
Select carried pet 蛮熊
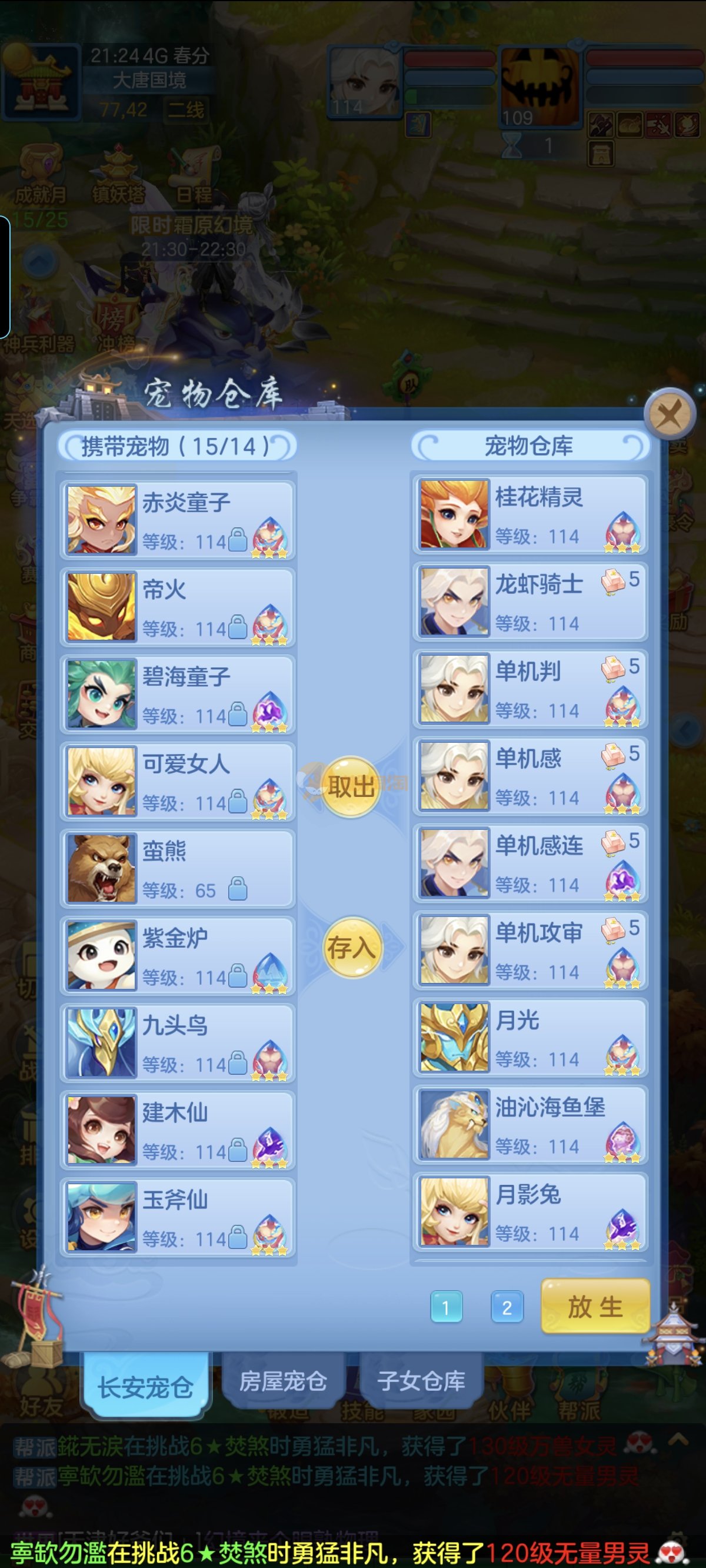point(178,868)
